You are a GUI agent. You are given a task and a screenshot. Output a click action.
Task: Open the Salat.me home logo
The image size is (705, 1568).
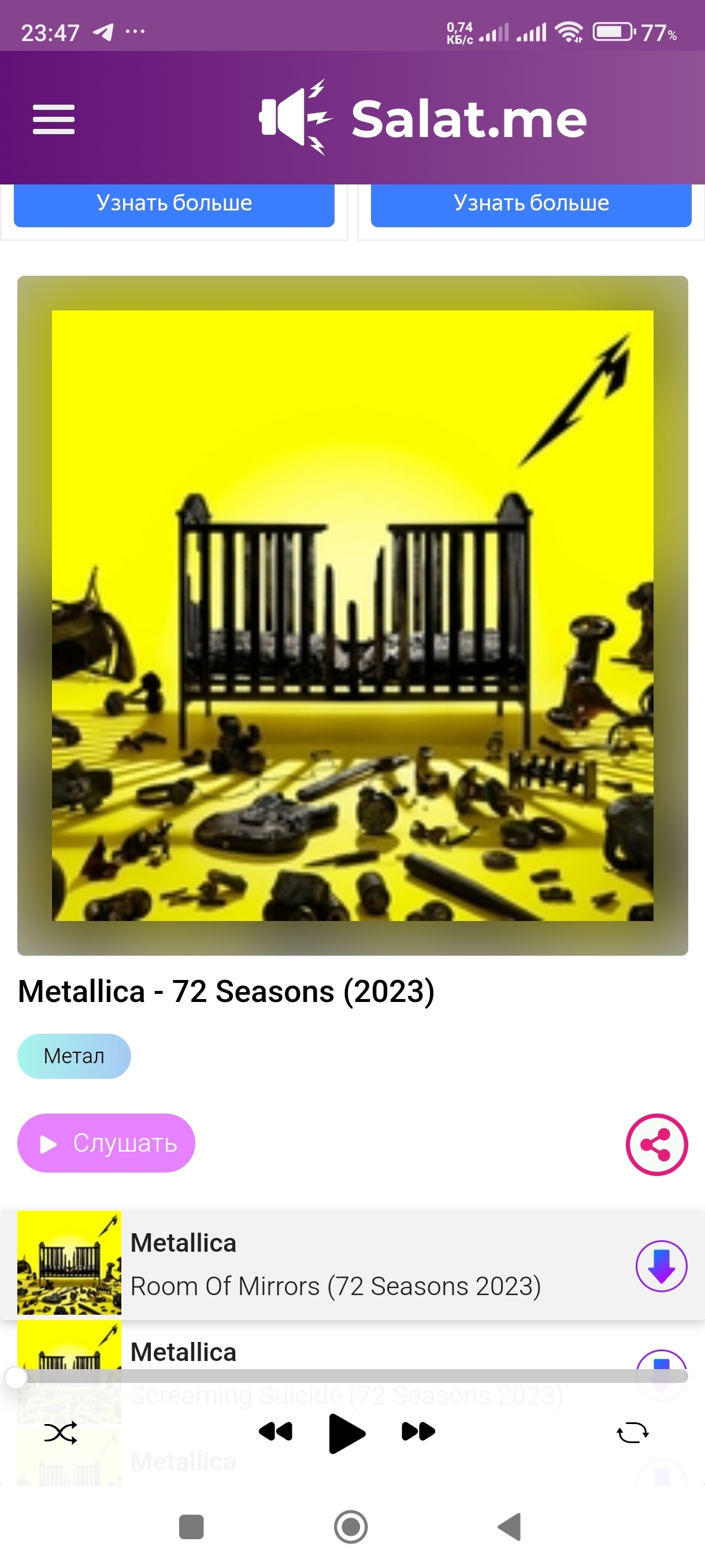423,118
